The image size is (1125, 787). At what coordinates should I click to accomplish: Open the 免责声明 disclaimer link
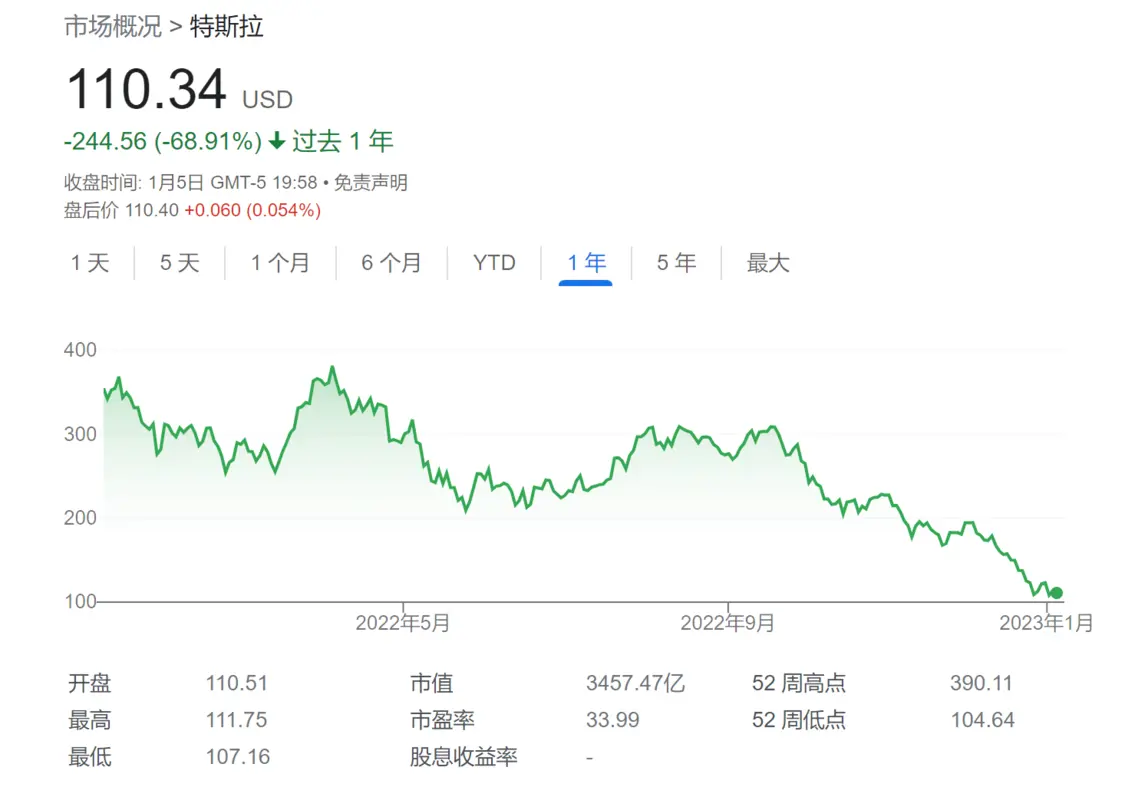[370, 183]
